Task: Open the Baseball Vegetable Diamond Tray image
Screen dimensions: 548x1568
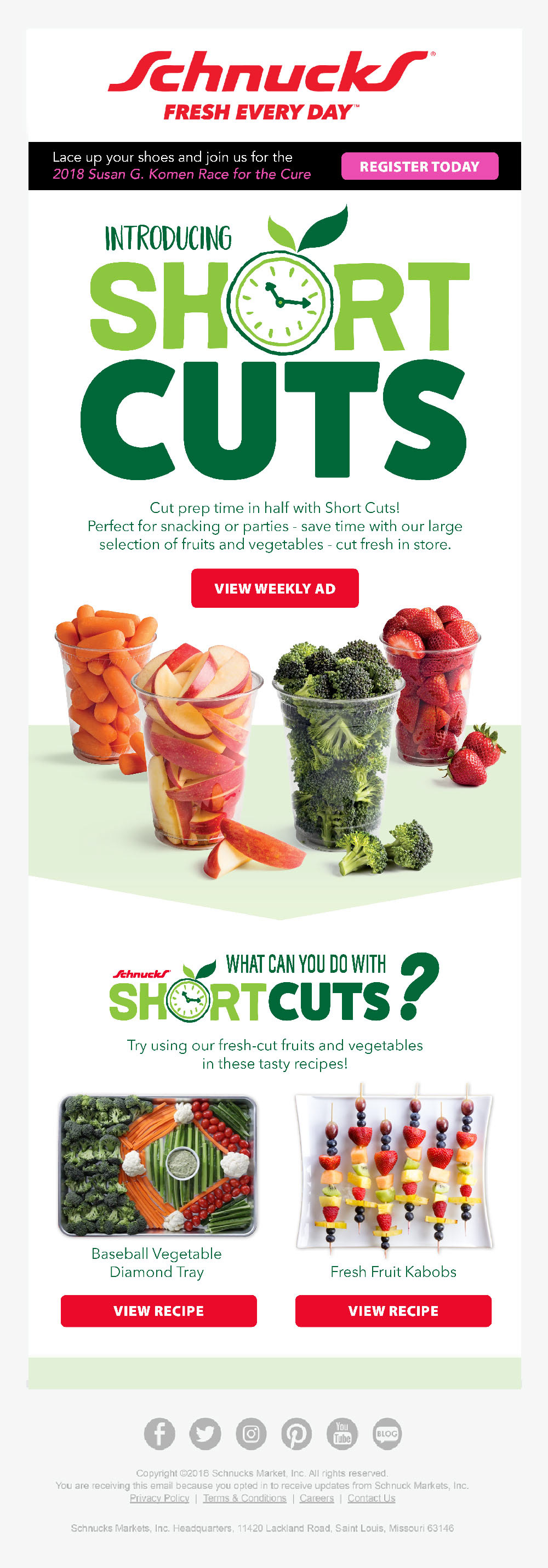Action: point(157,1166)
